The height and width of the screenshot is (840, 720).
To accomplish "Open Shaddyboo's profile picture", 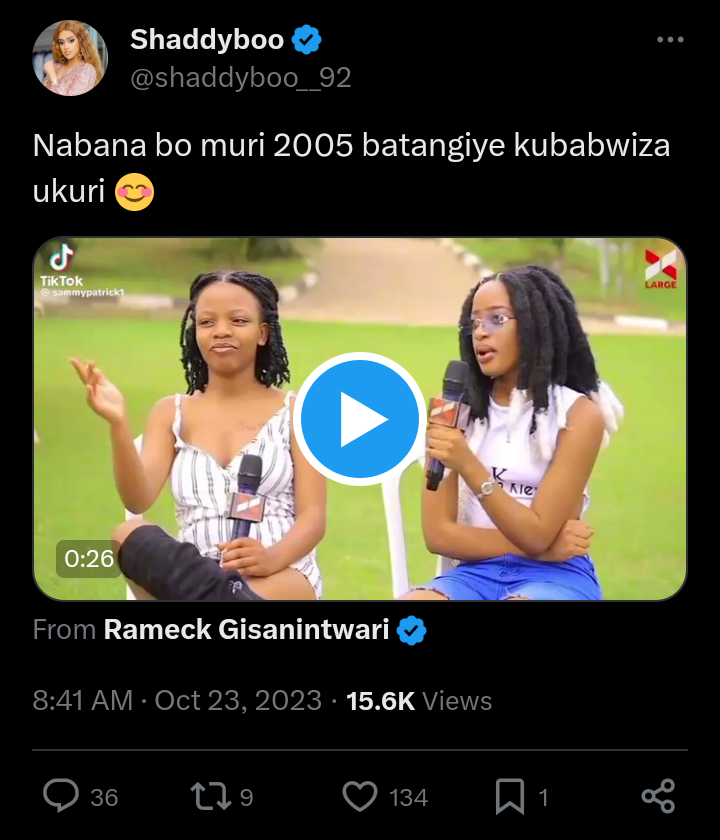I will coord(70,58).
